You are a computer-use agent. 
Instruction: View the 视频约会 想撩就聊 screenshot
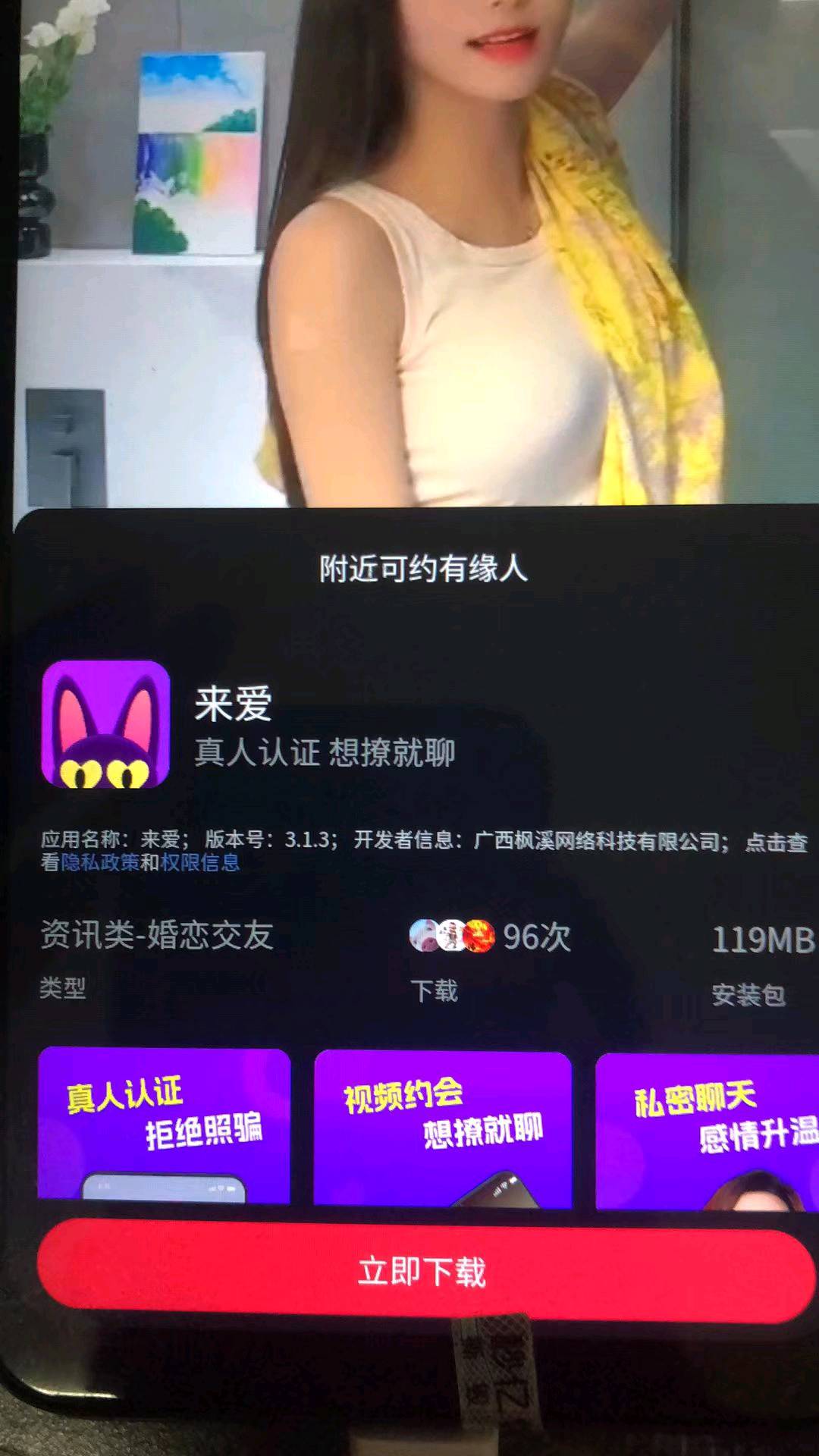443,1128
